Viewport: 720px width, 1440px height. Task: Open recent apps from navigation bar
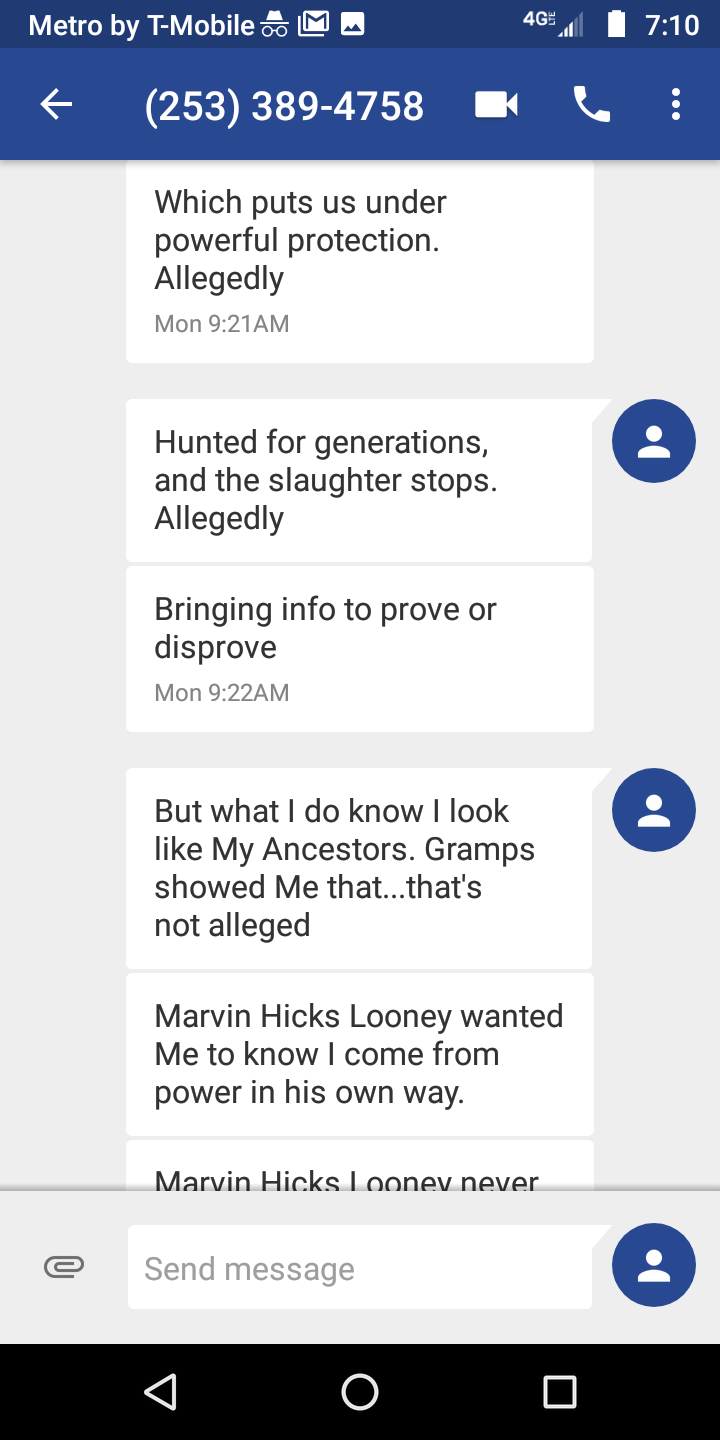point(559,1391)
